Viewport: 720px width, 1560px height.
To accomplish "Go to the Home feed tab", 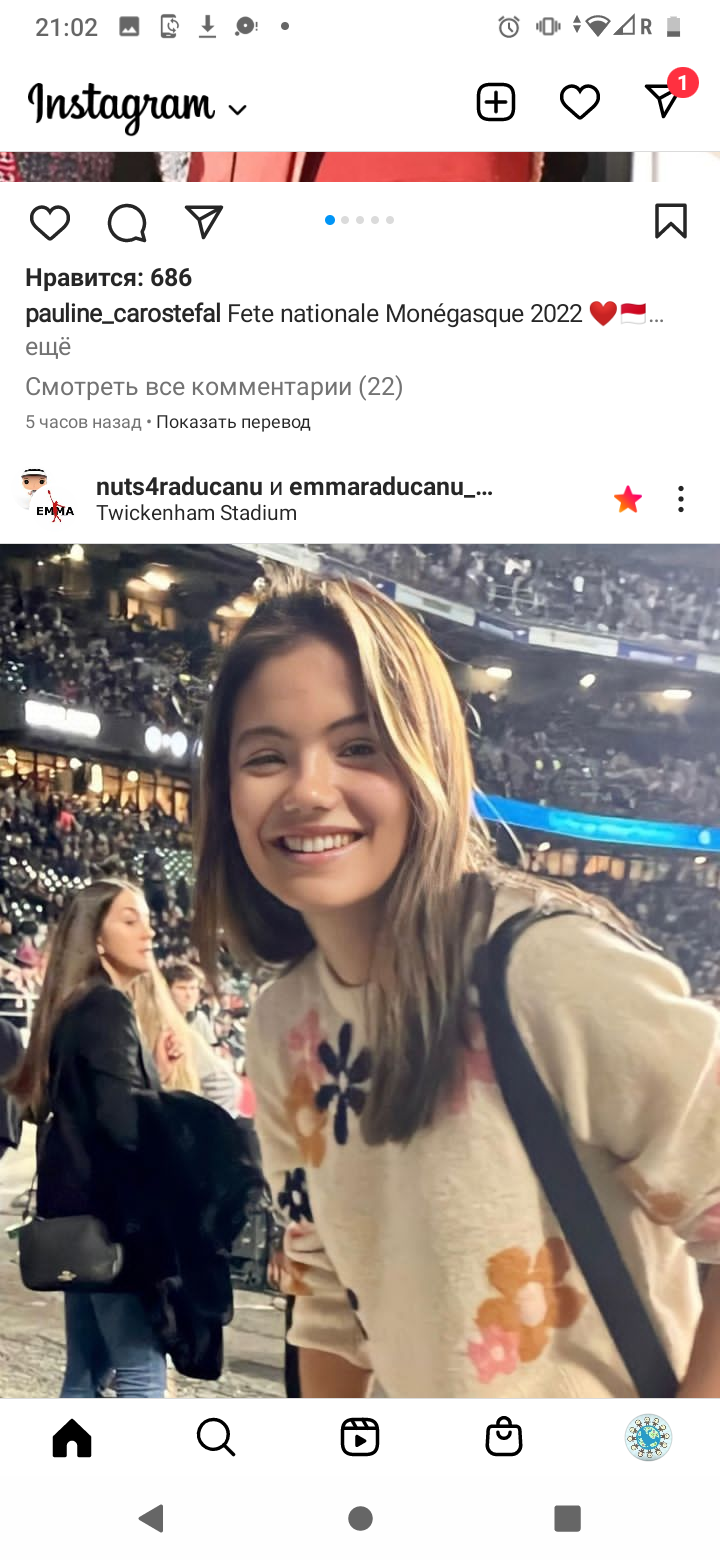I will [x=71, y=1437].
